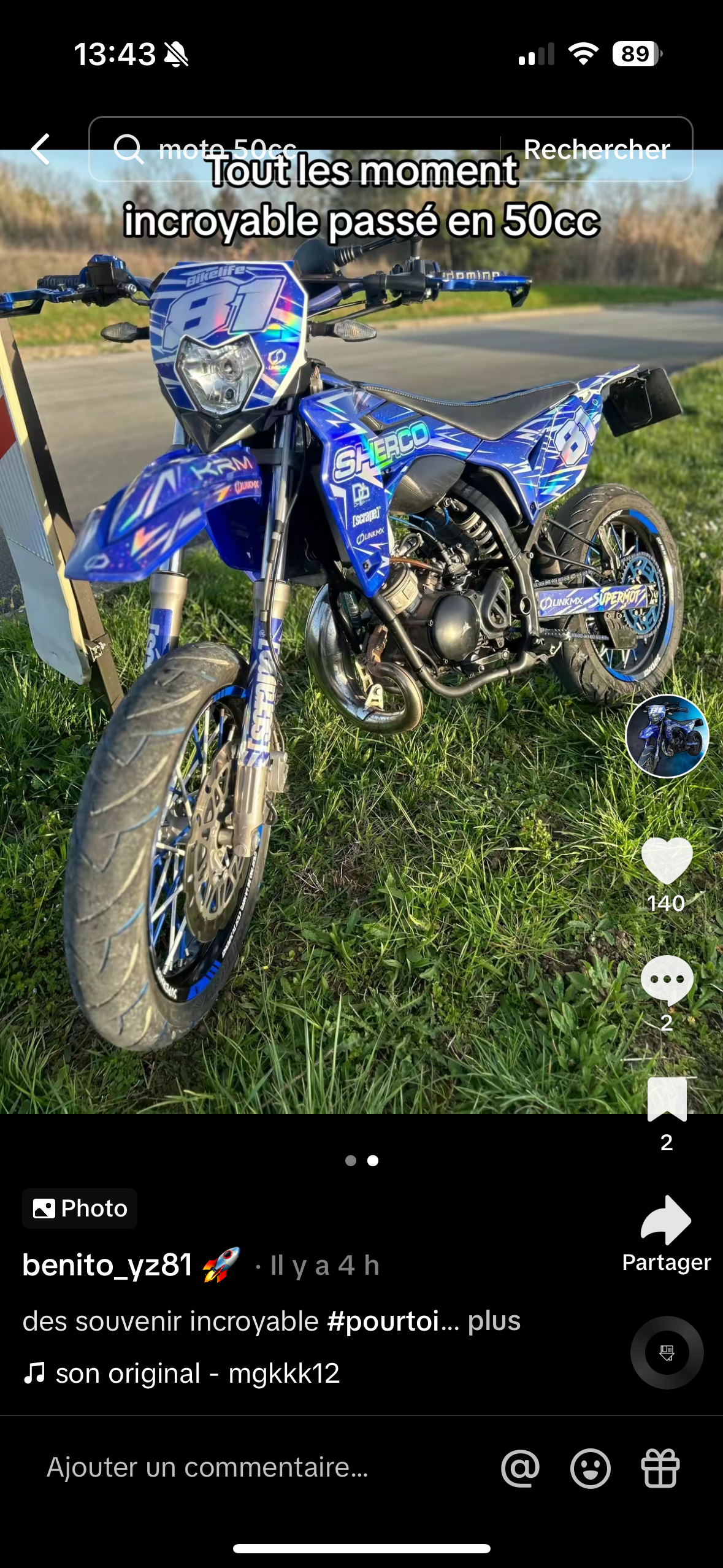Go back with the arrow icon

tap(40, 149)
